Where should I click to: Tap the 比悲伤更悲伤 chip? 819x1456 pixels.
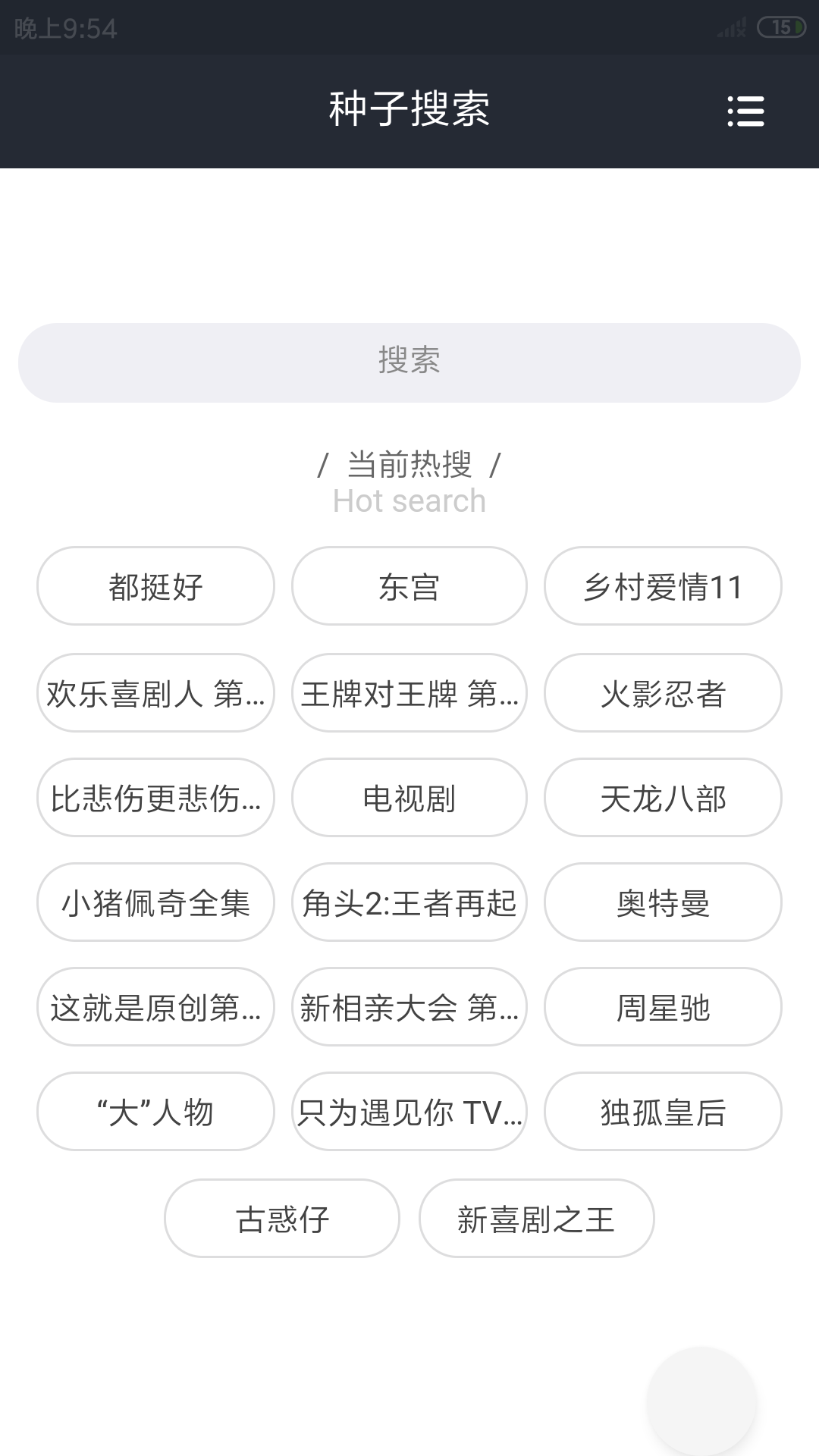point(155,798)
